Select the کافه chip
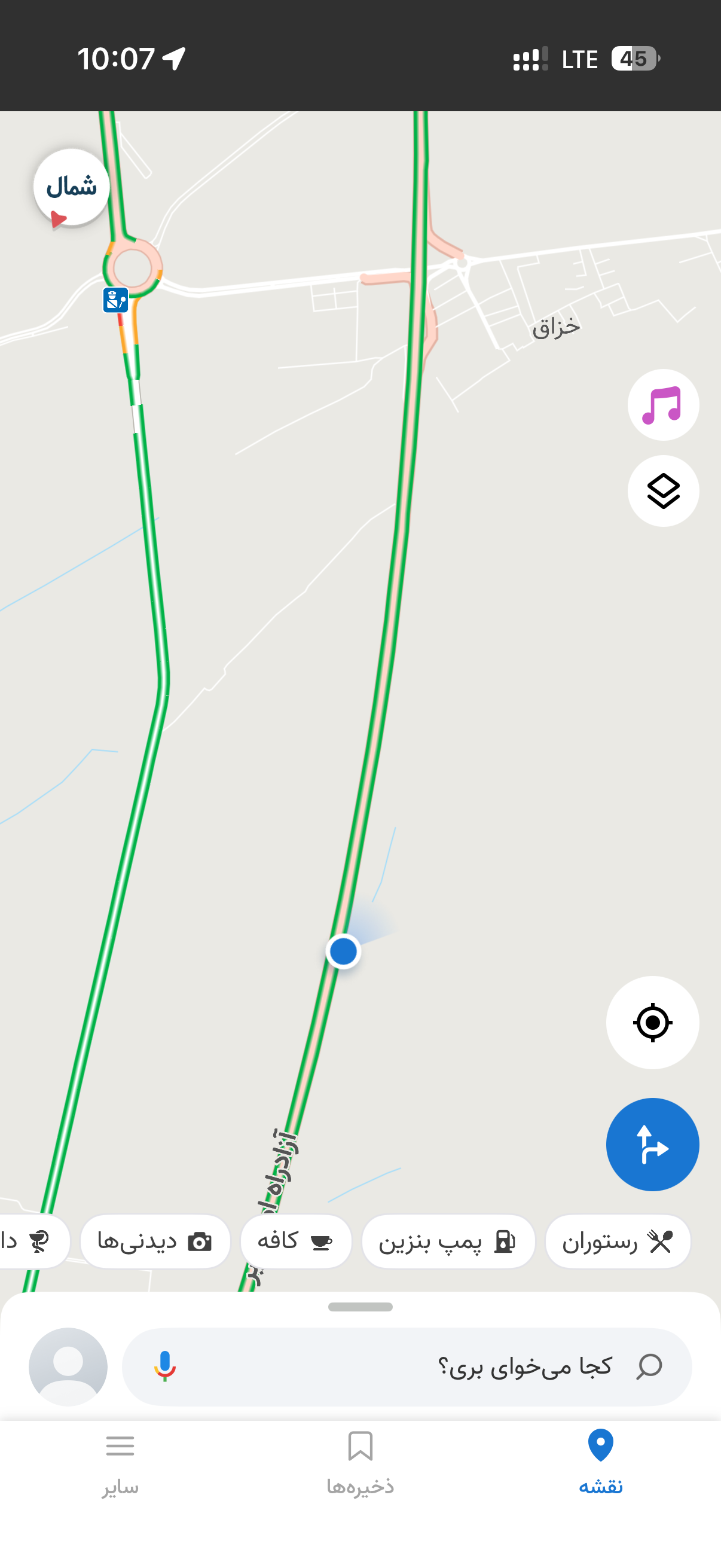721x1568 pixels. (296, 1241)
